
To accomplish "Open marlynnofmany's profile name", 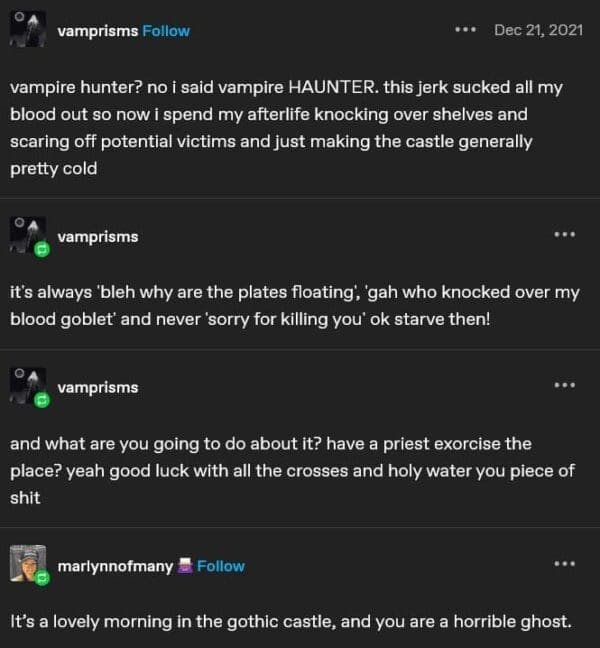I will click(x=114, y=566).
